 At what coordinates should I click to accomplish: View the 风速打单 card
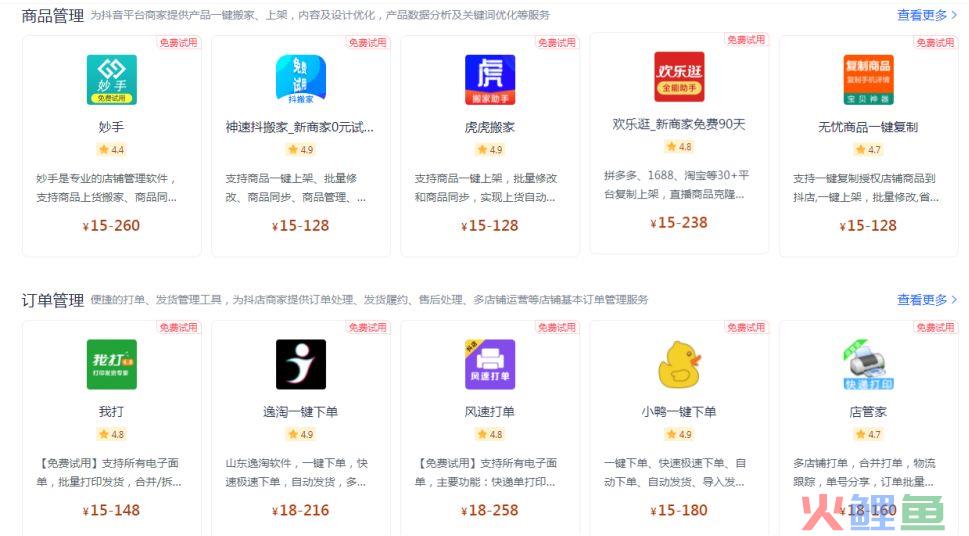489,411
